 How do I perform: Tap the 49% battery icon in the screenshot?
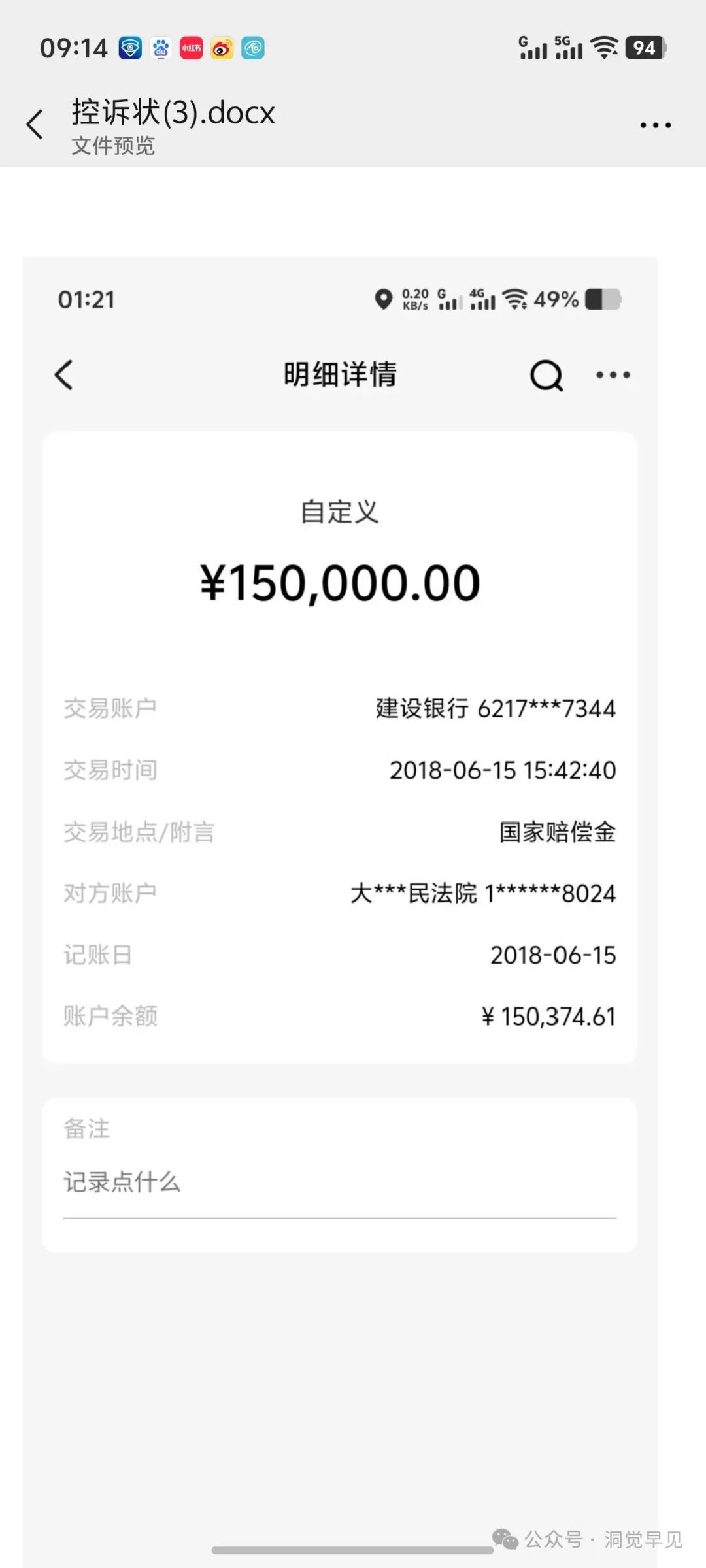(x=603, y=299)
